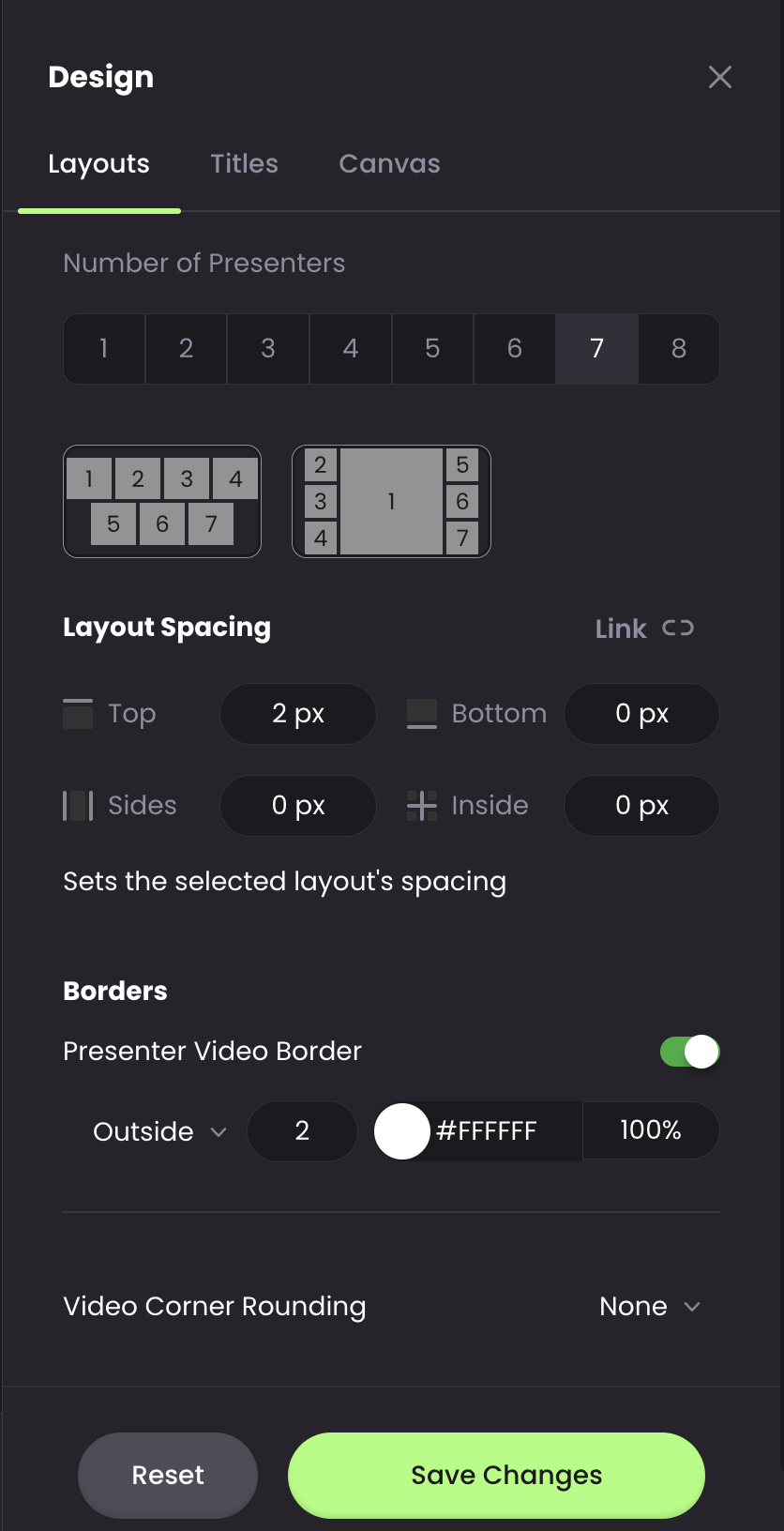Choose the two-row grid layout

pos(162,502)
